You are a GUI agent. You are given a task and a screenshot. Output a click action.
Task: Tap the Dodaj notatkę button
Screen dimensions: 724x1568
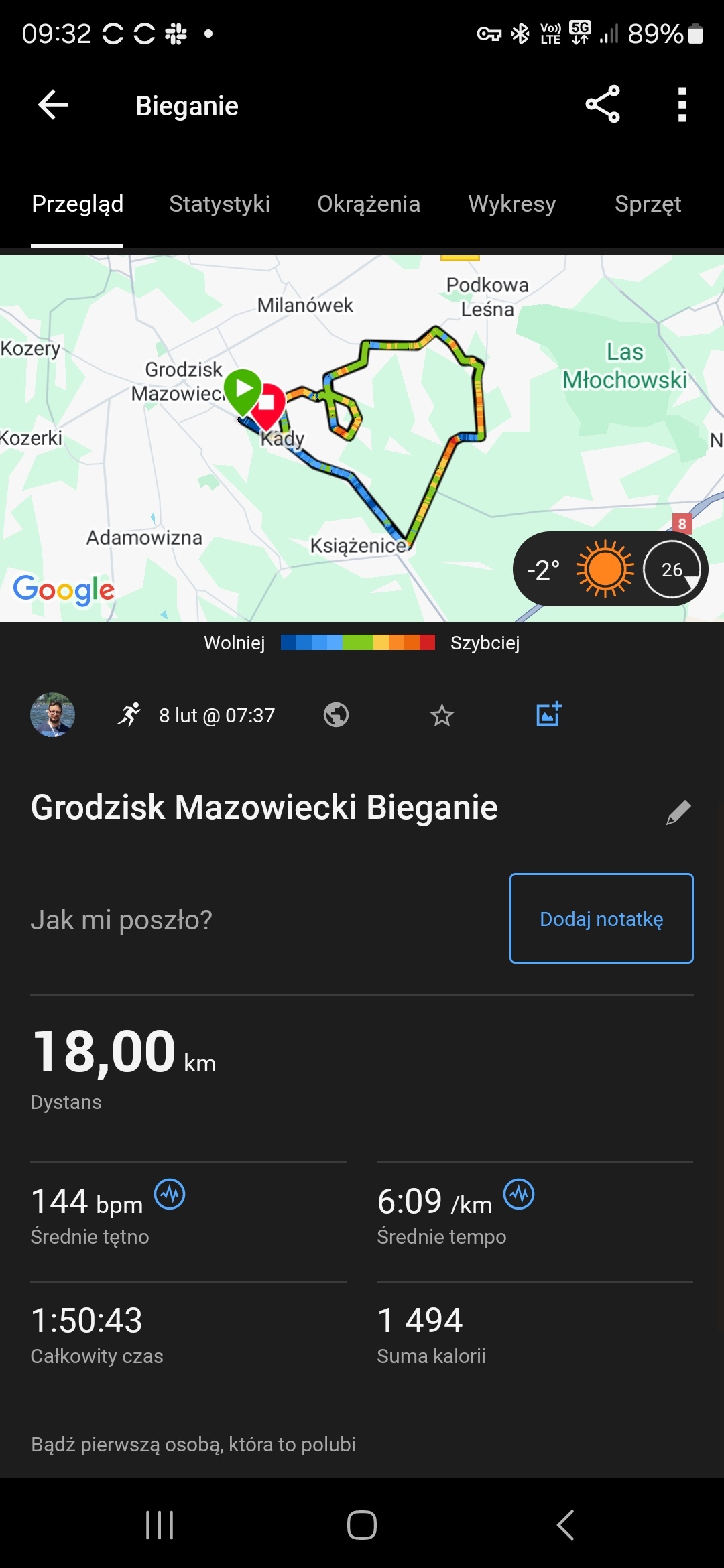click(x=601, y=918)
